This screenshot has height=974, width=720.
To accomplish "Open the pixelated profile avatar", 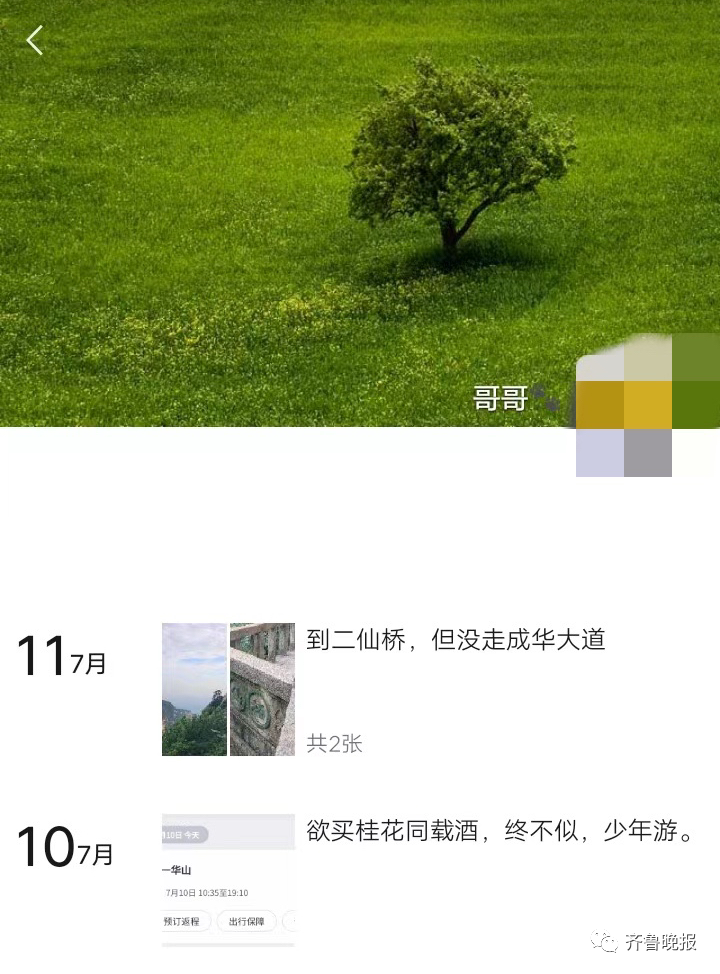I will (x=646, y=404).
